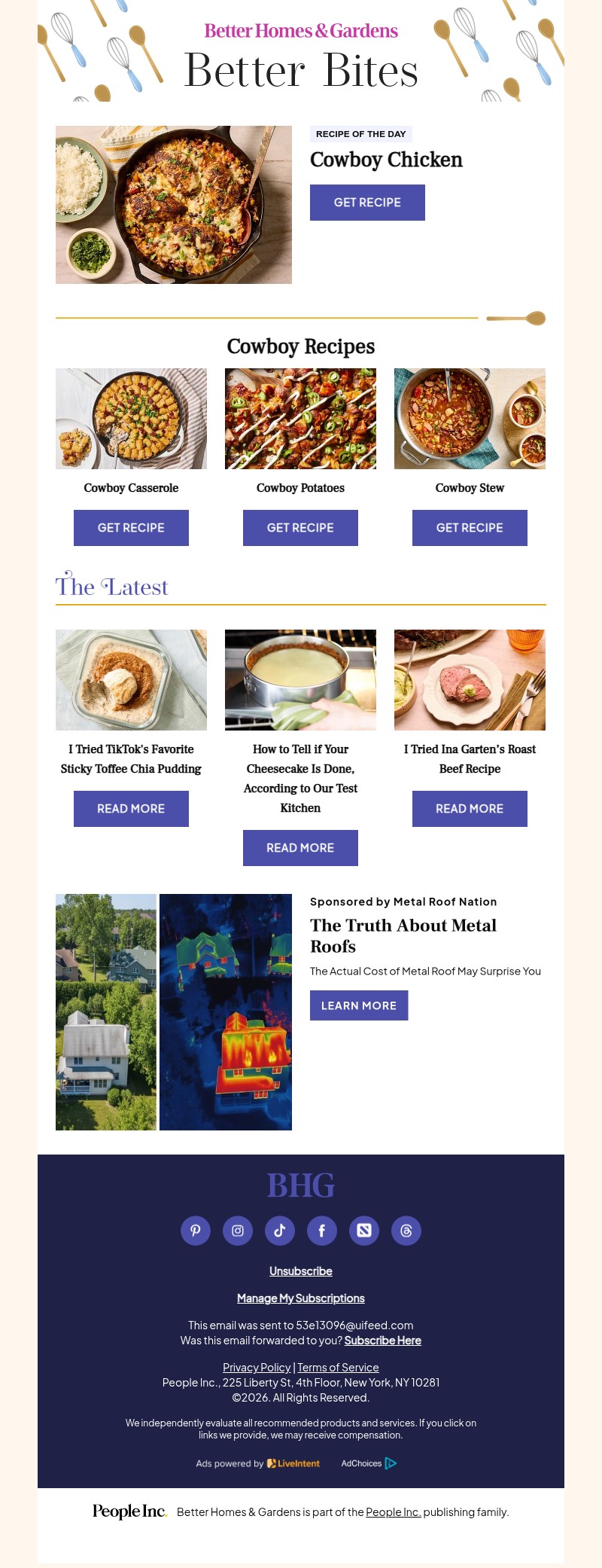Open the TikTok social icon

pos(280,1231)
